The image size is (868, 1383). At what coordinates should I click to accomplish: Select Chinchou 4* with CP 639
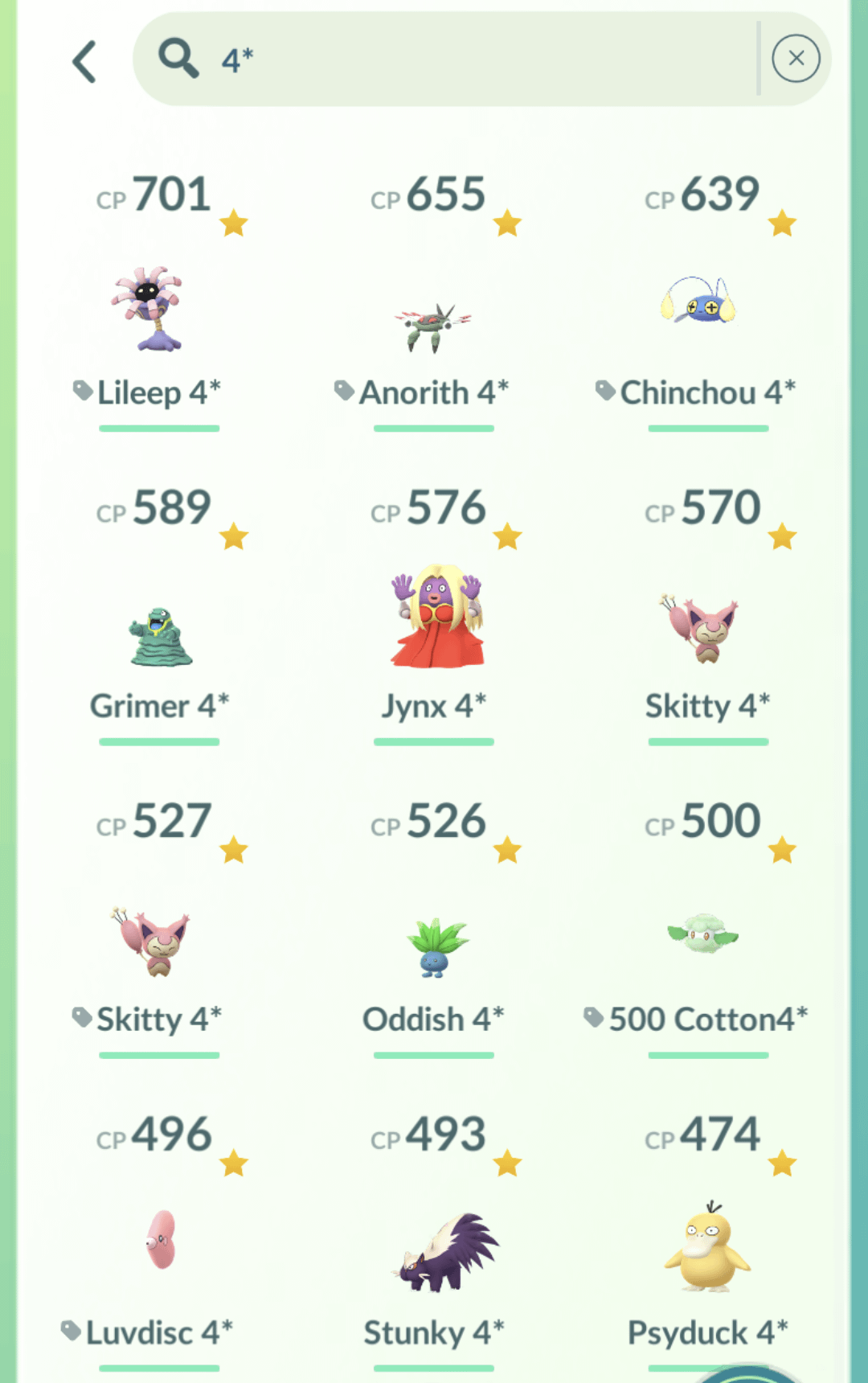click(x=698, y=302)
